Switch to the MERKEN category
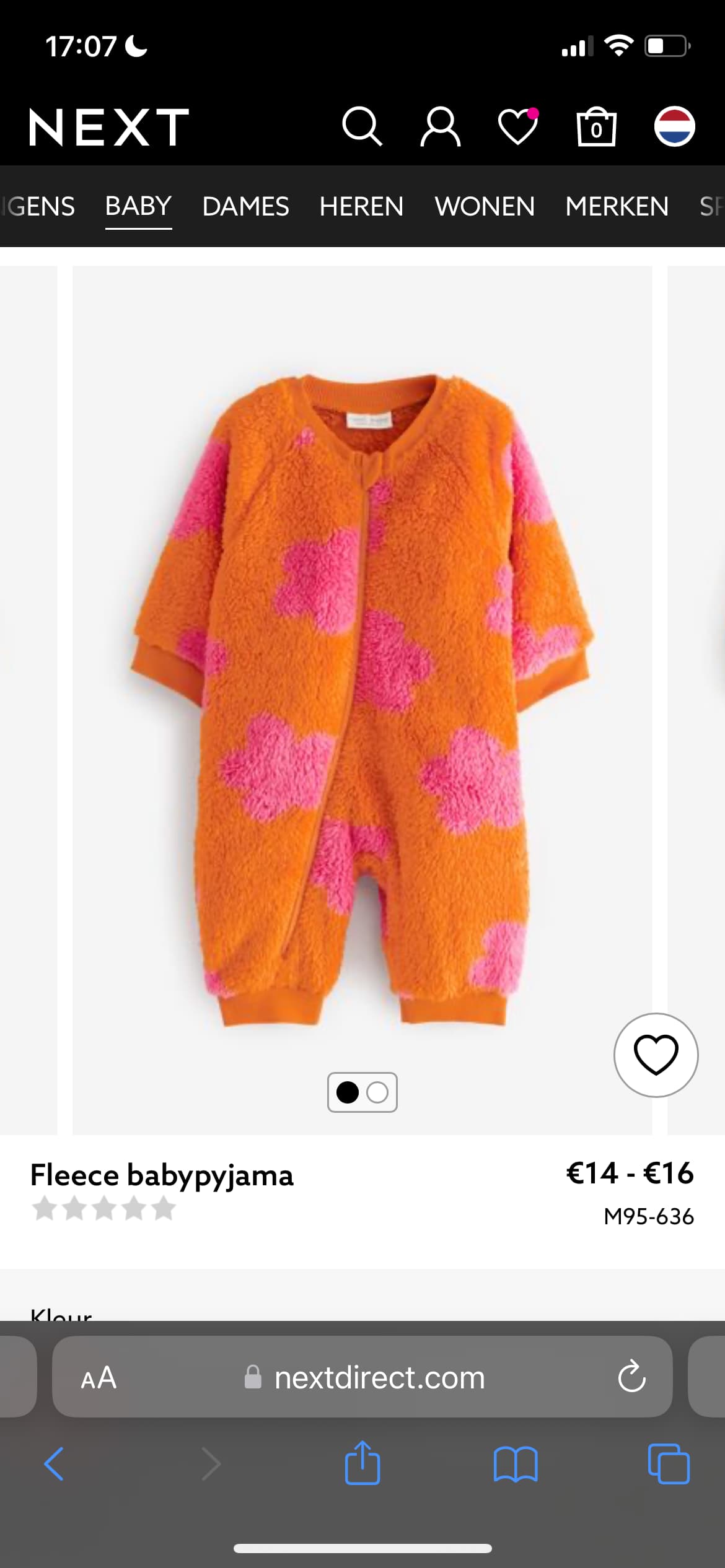Image resolution: width=725 pixels, height=1568 pixels. tap(617, 206)
